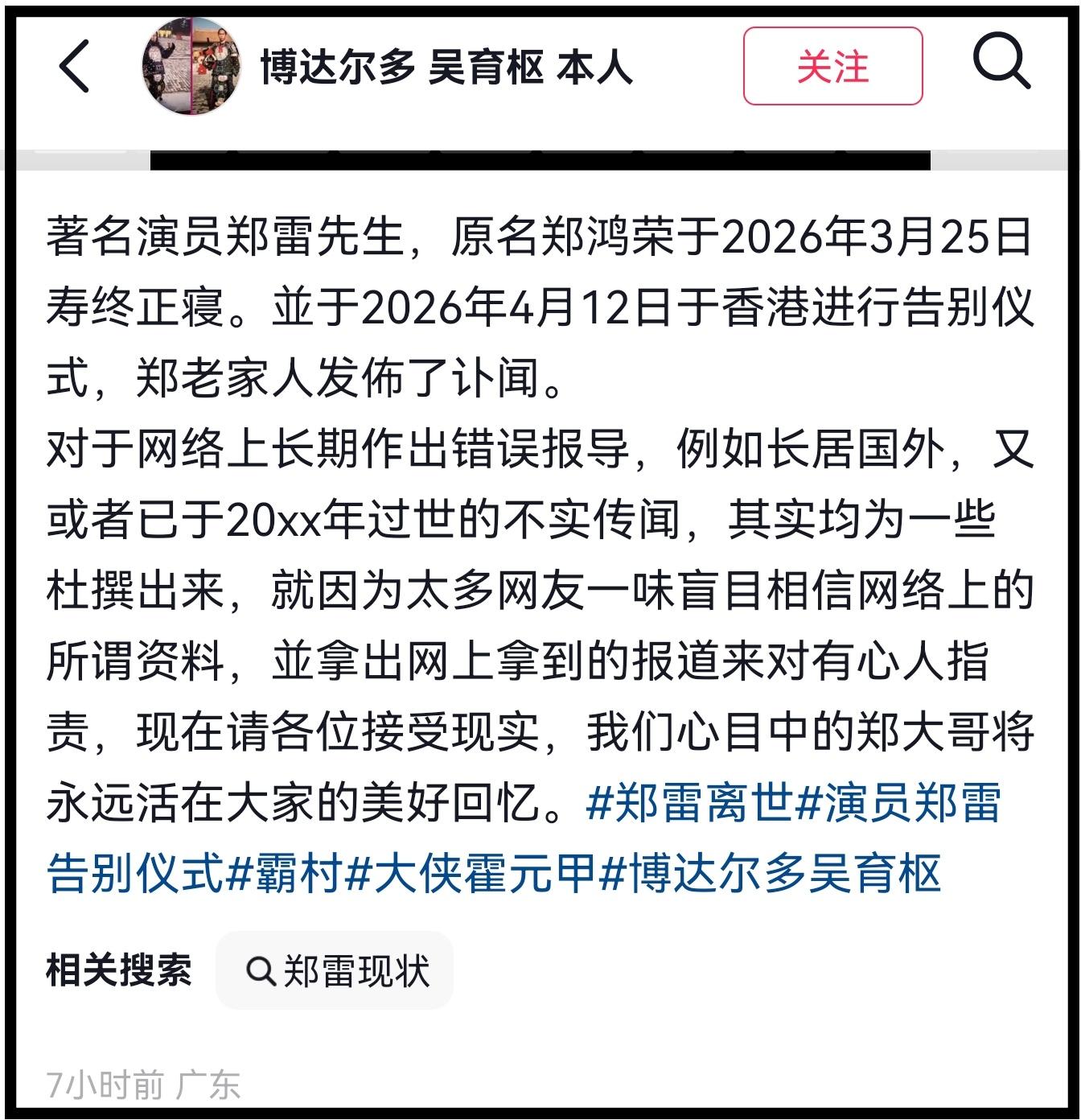Open the #霸村 hashtag
The image size is (1081, 1120).
(x=286, y=873)
